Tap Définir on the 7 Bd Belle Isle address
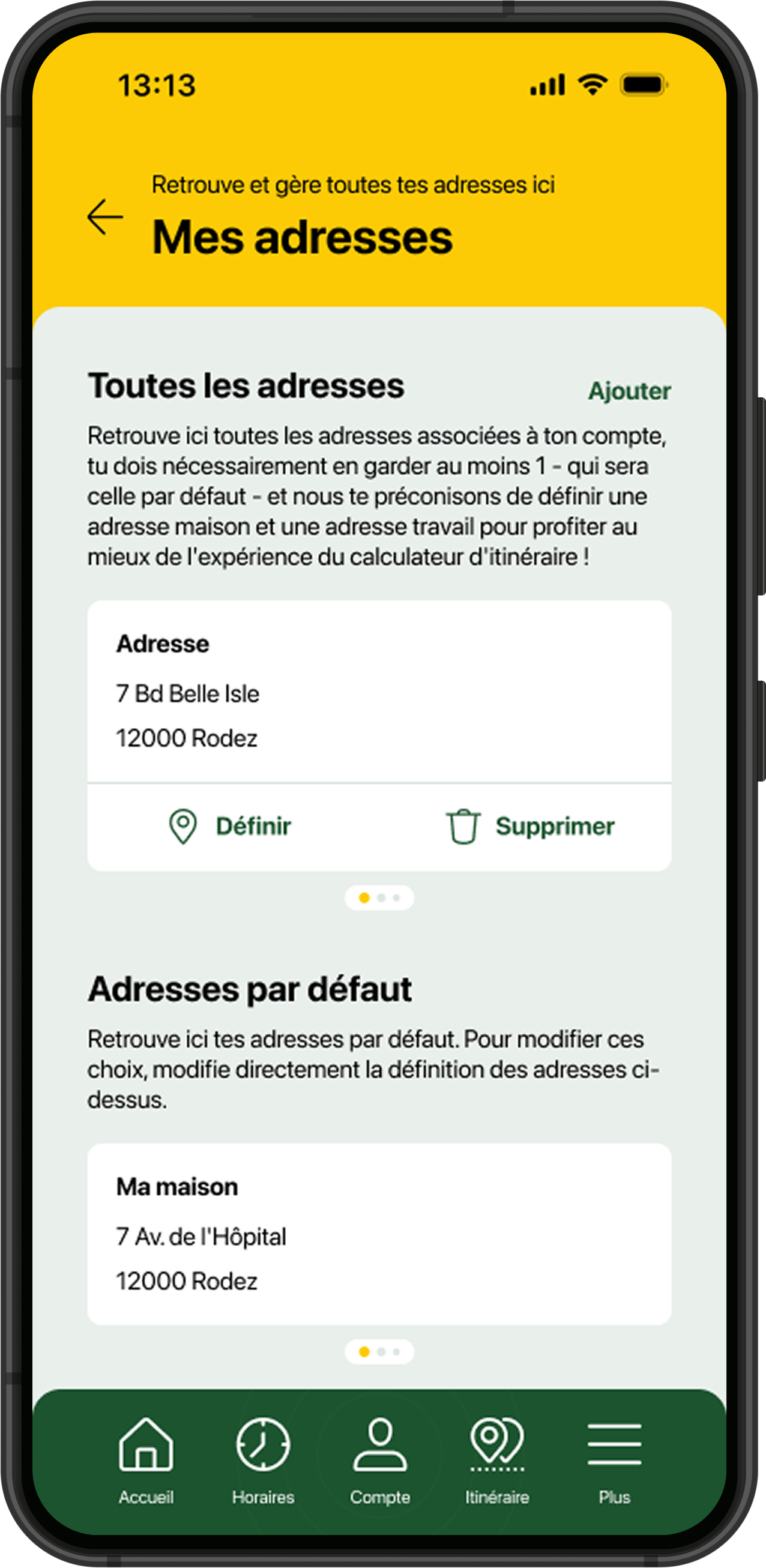Viewport: 766px width, 1568px height. [229, 826]
